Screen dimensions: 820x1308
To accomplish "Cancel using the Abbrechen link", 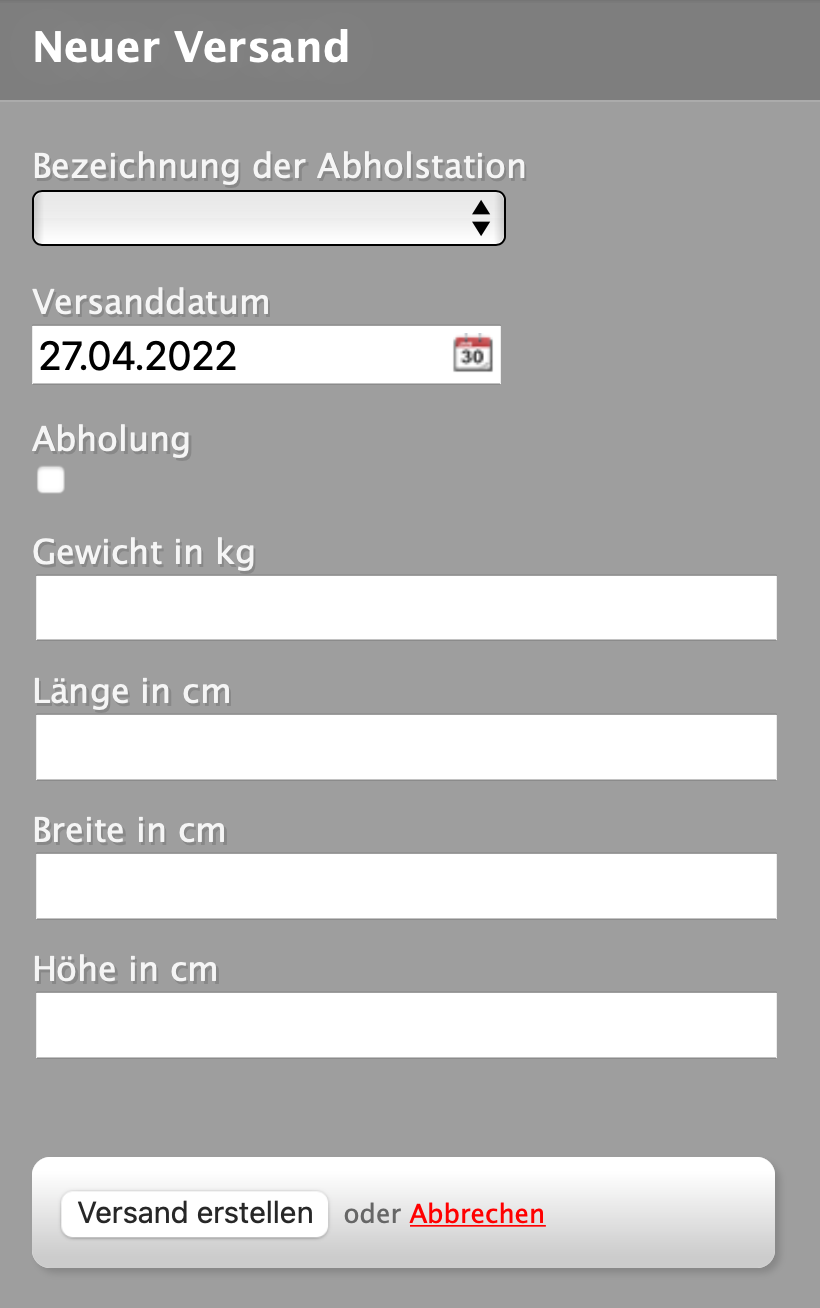I will 477,1213.
